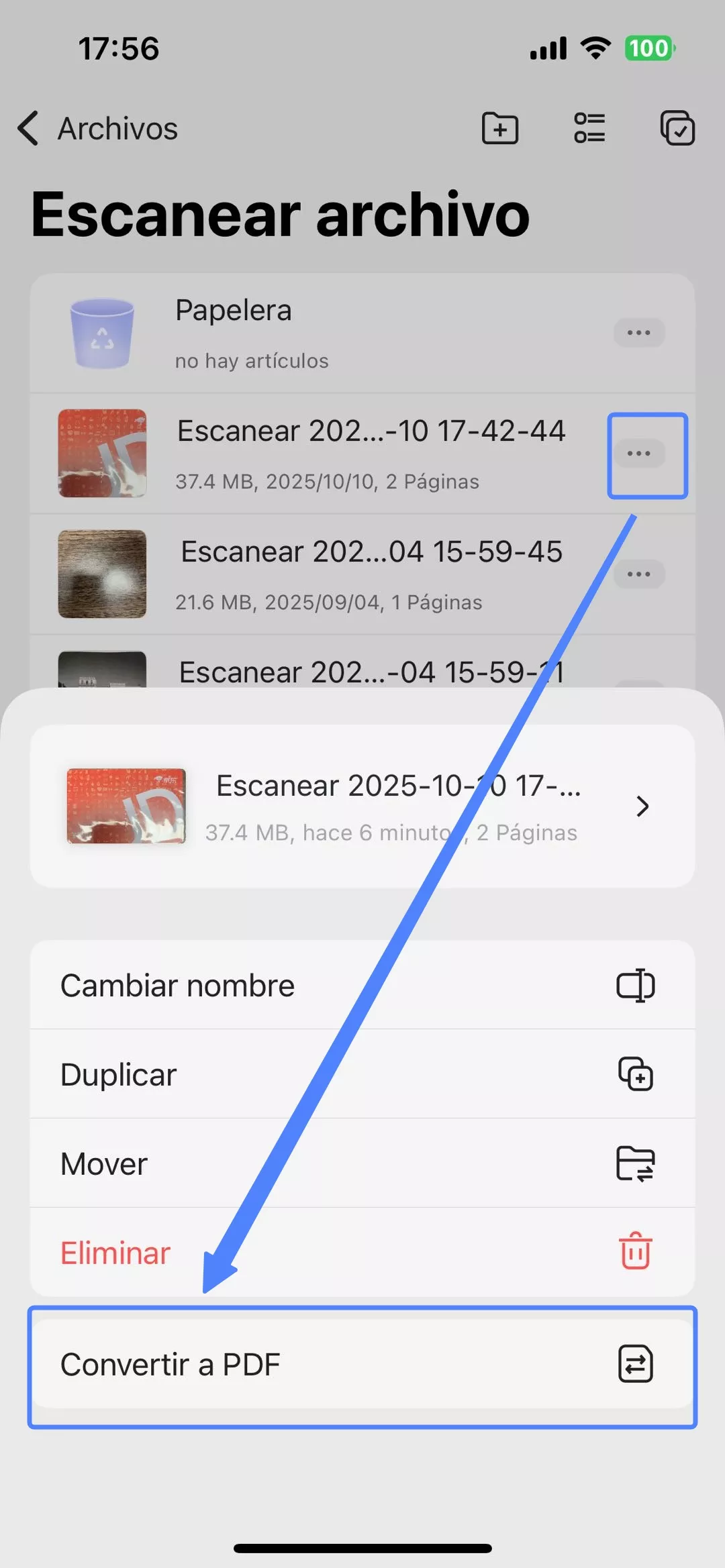Open the new folder creation icon
Image resolution: width=725 pixels, height=1568 pixels.
pos(499,128)
